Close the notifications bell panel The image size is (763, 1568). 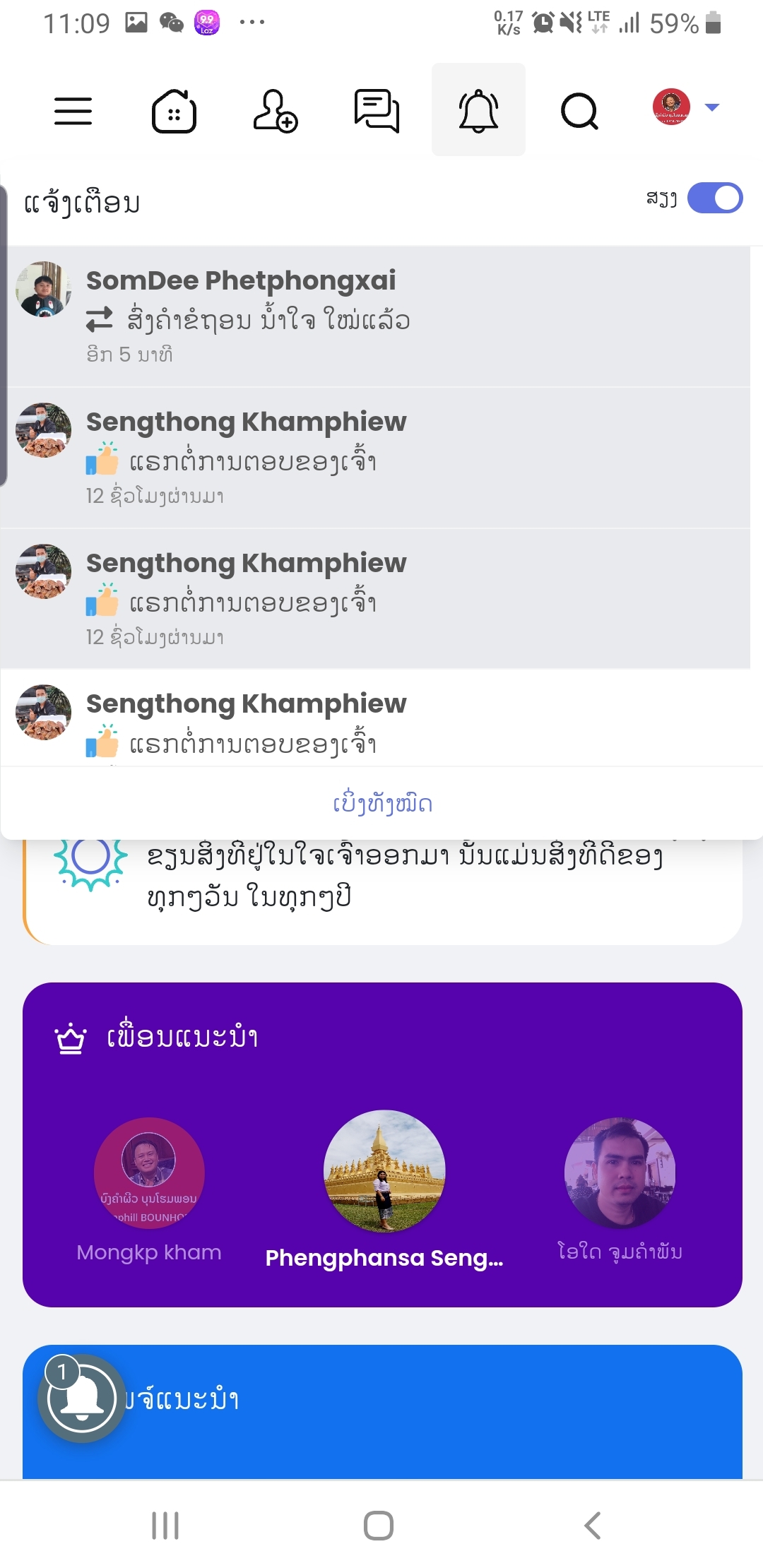[478, 110]
